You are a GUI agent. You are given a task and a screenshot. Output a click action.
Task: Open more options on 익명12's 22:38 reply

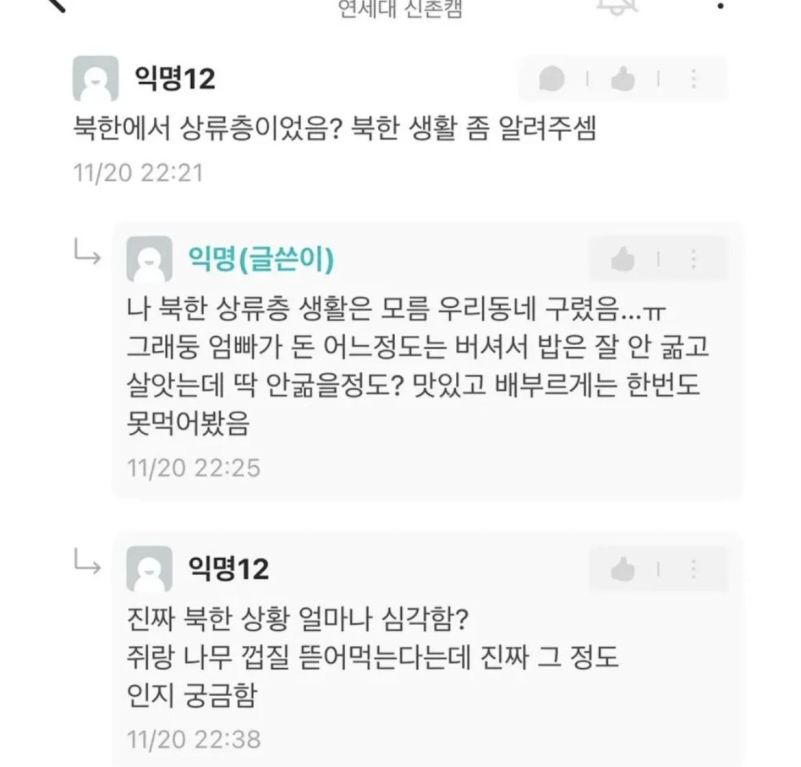pos(694,569)
